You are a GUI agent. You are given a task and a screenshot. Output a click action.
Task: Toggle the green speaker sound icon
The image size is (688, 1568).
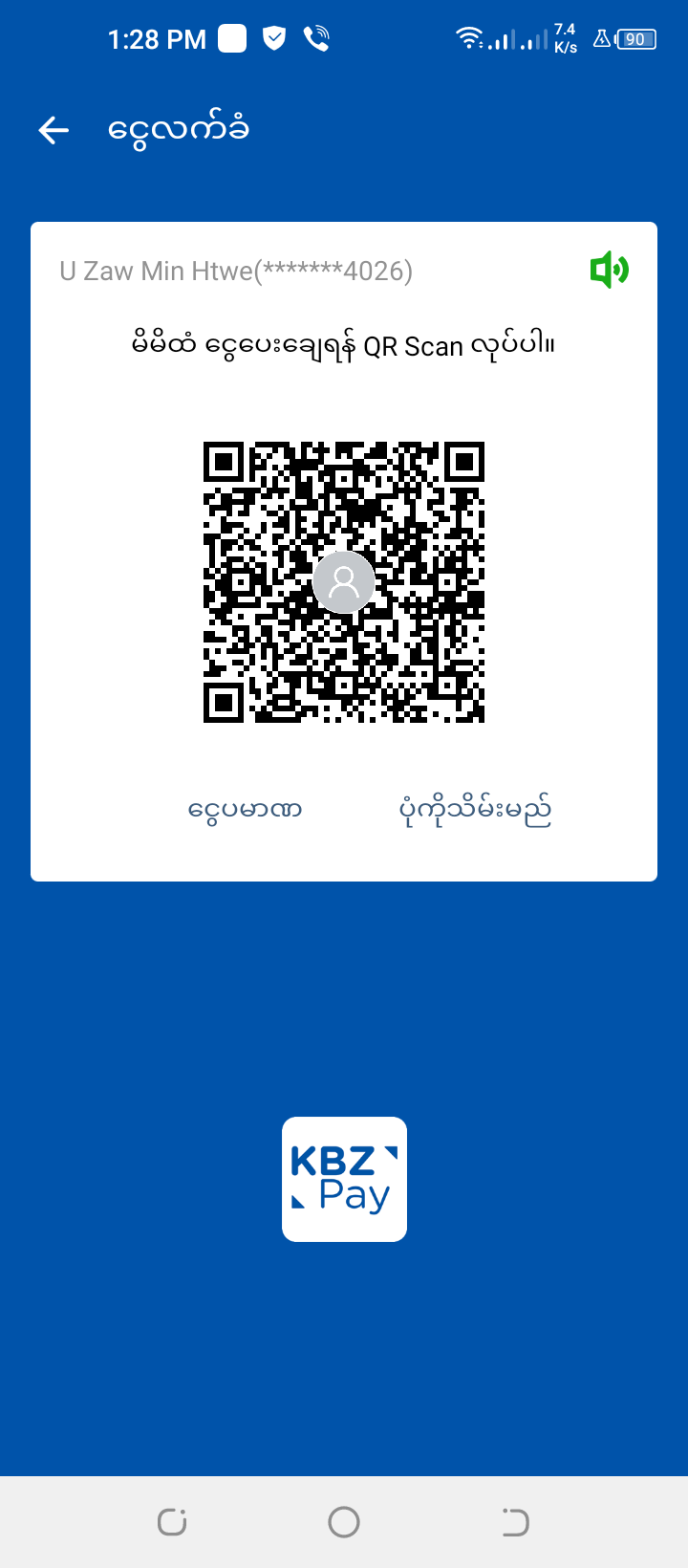click(609, 271)
